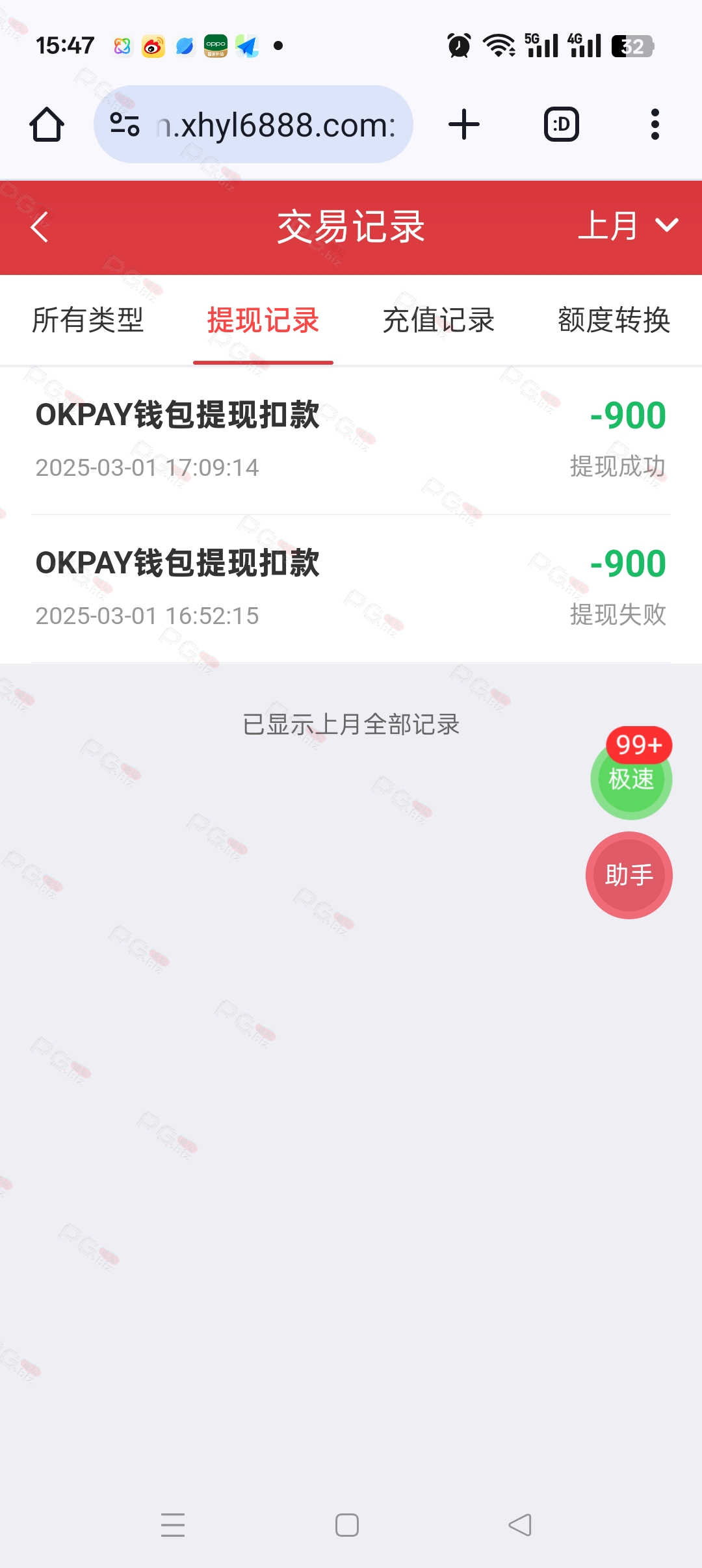This screenshot has width=702, height=1568.
Task: Tap the browser home icon
Action: [47, 124]
